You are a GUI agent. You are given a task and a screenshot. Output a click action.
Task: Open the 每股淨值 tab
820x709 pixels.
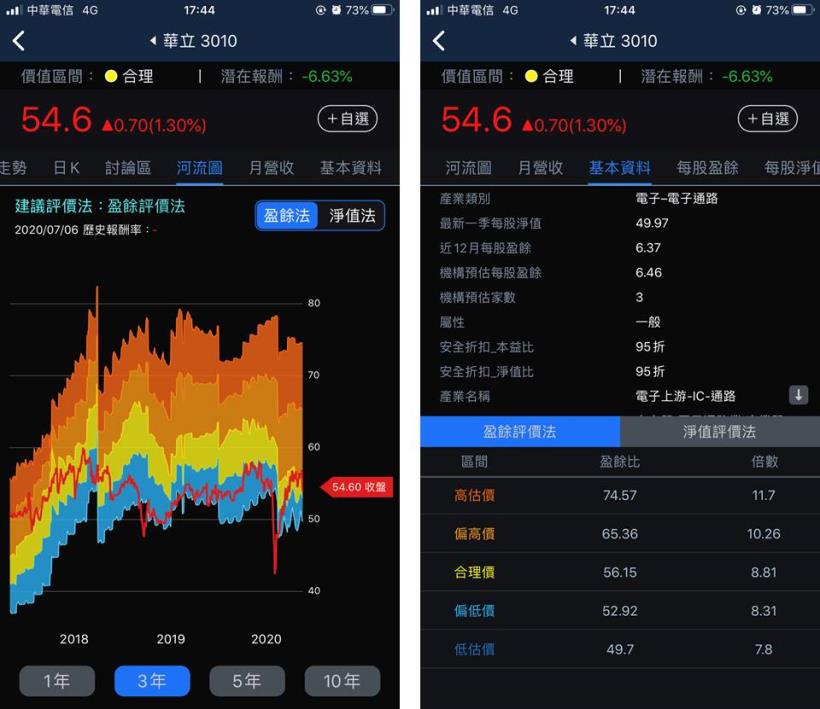pyautogui.click(x=792, y=168)
